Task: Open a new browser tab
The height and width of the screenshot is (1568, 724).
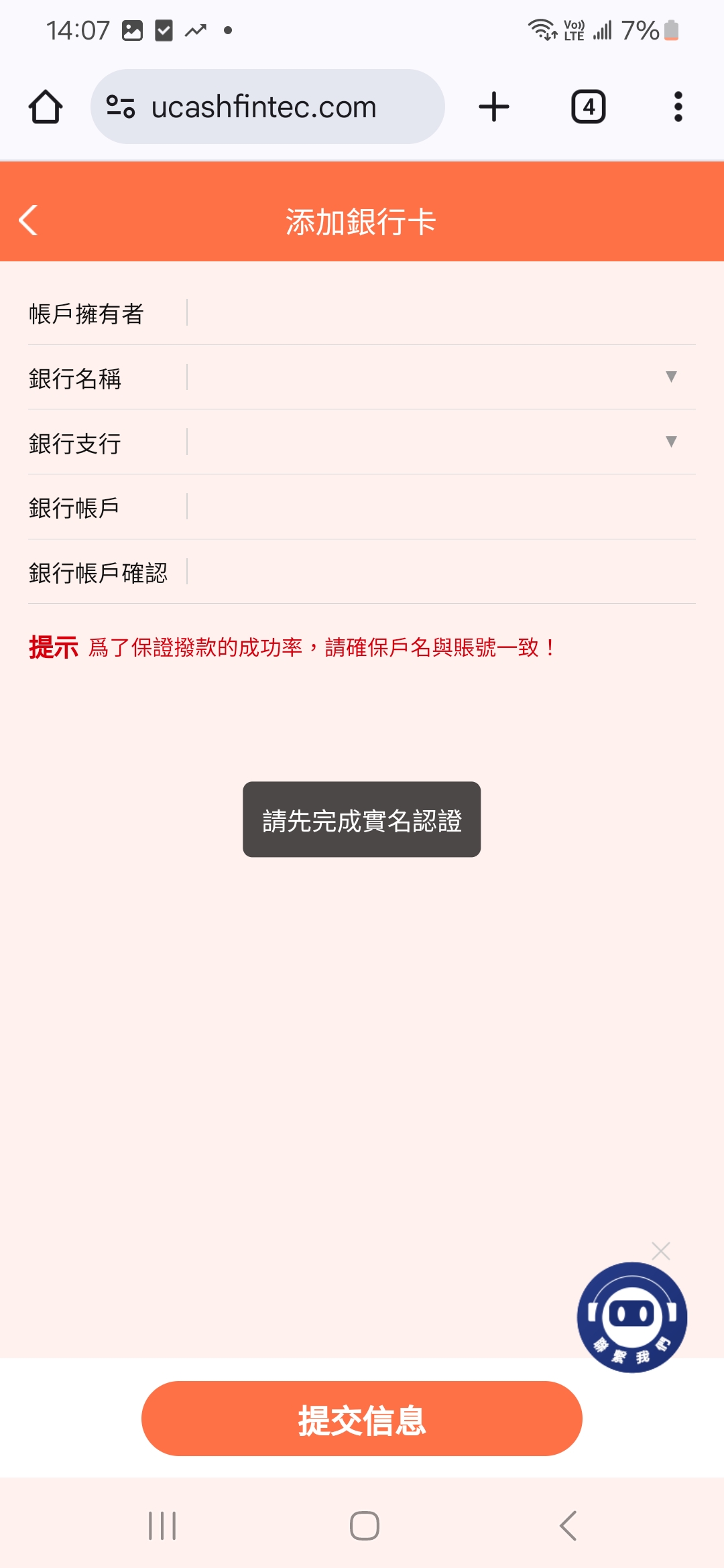Action: pos(494,107)
